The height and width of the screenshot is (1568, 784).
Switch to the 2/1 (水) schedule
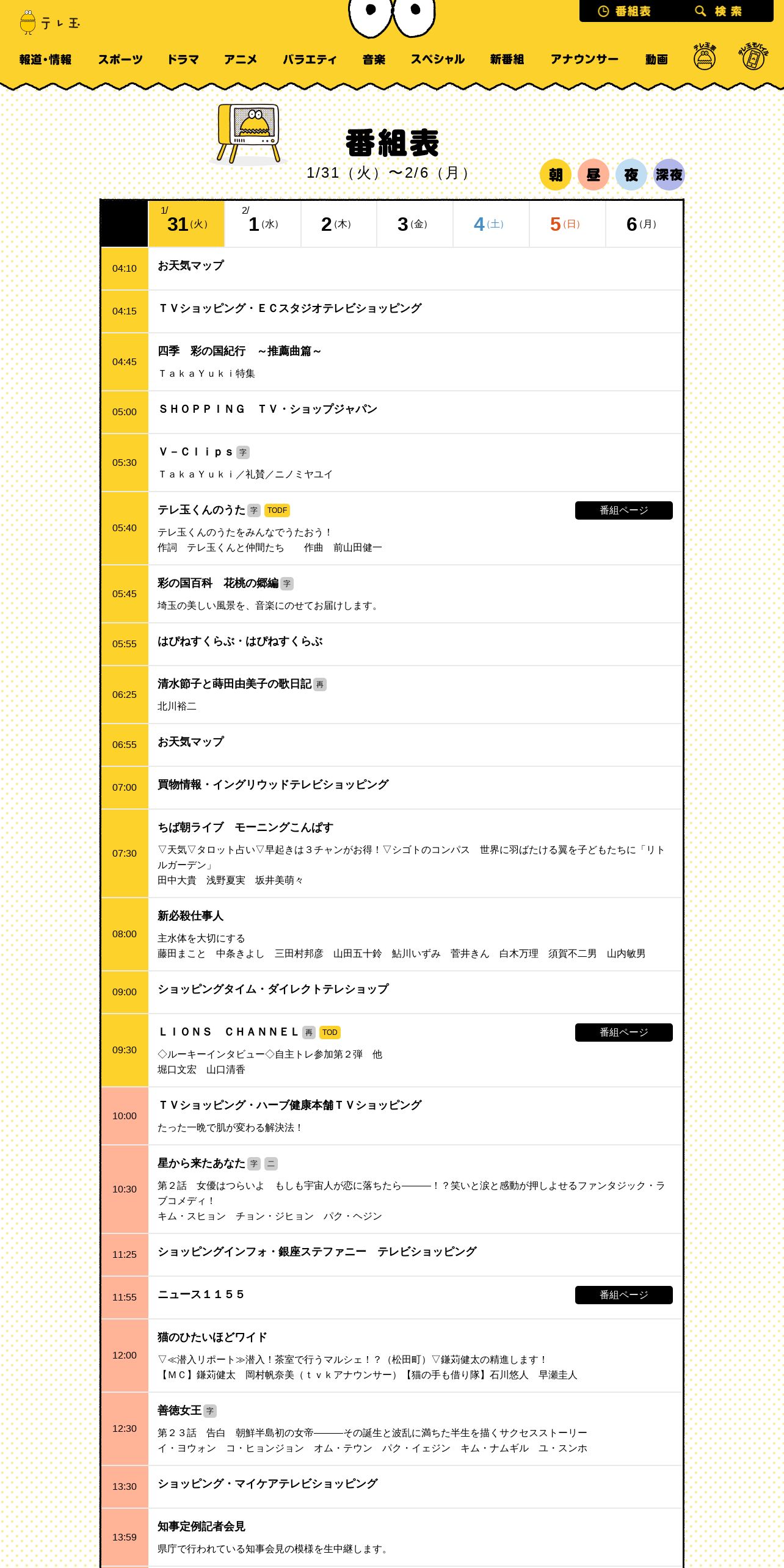(263, 223)
